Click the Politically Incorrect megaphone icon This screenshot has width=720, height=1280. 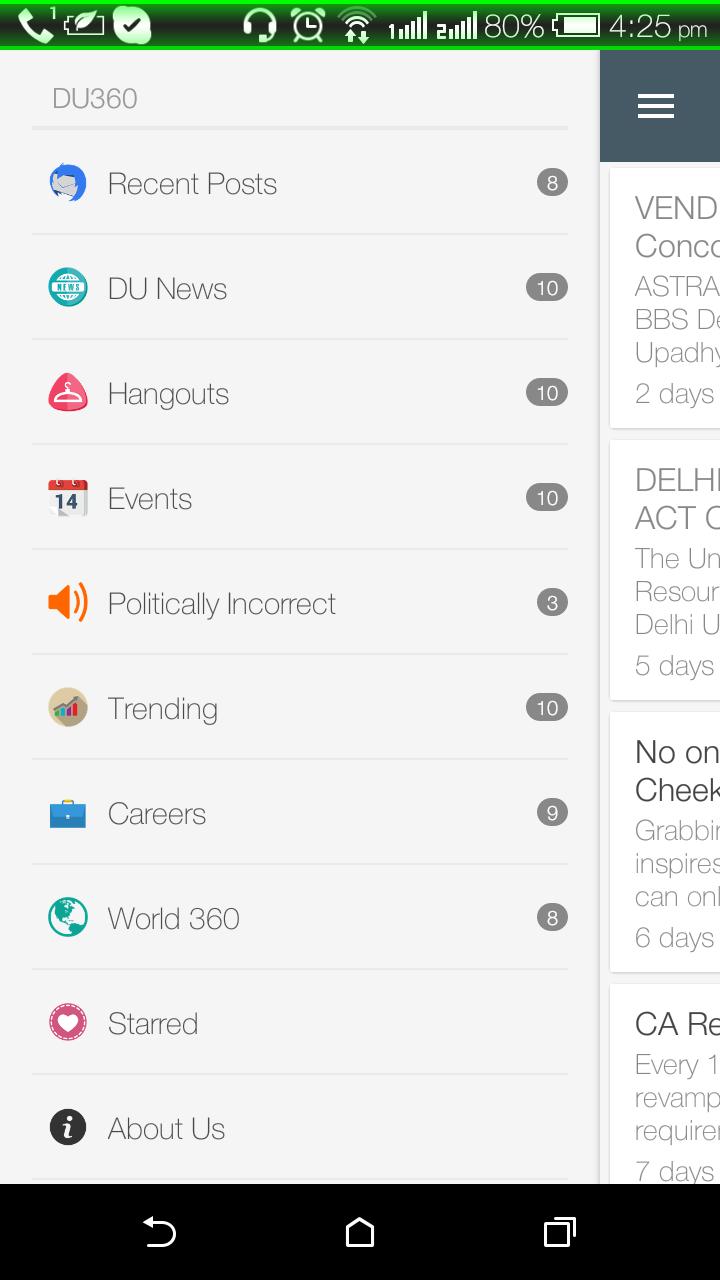(x=68, y=602)
